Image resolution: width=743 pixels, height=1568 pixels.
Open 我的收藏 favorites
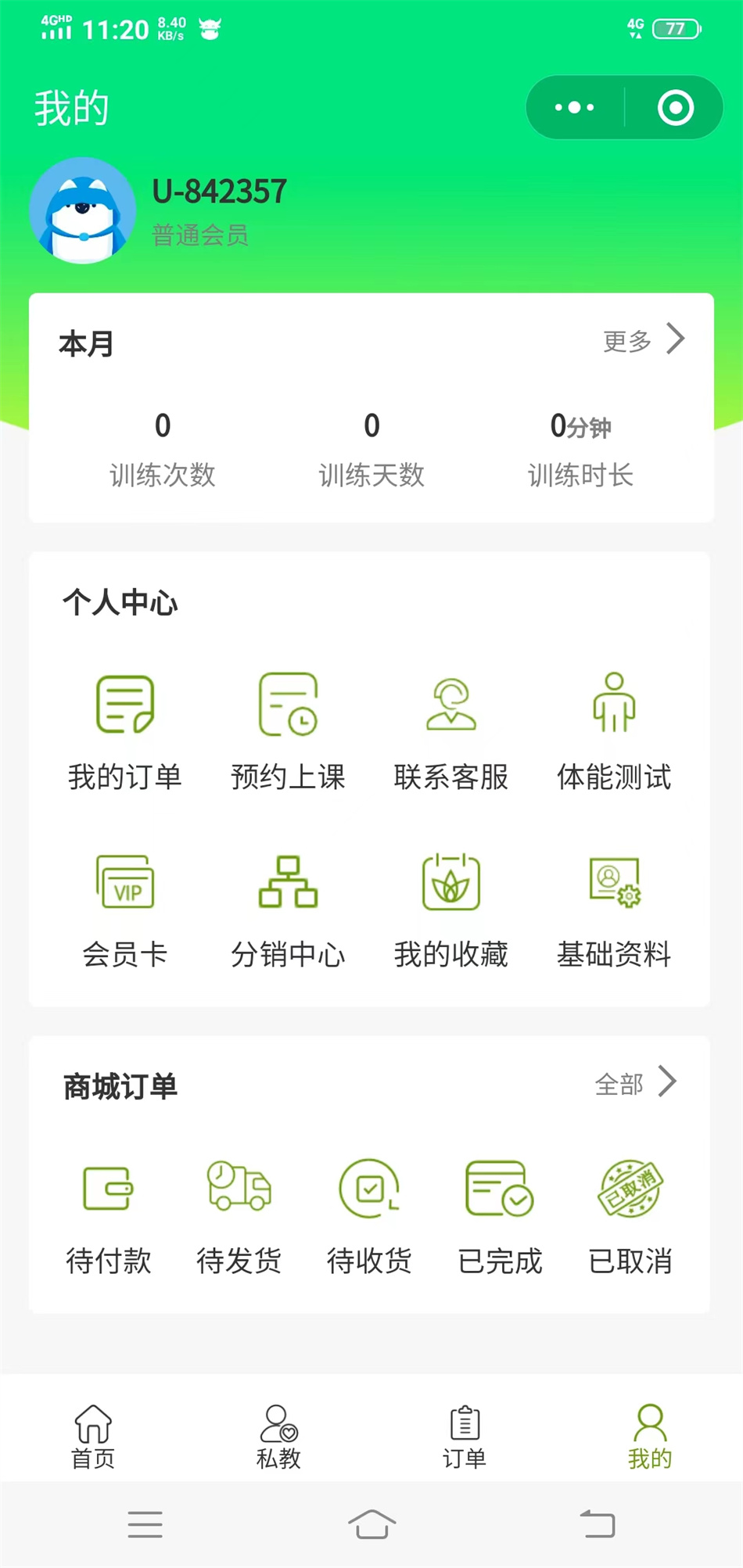(x=451, y=910)
